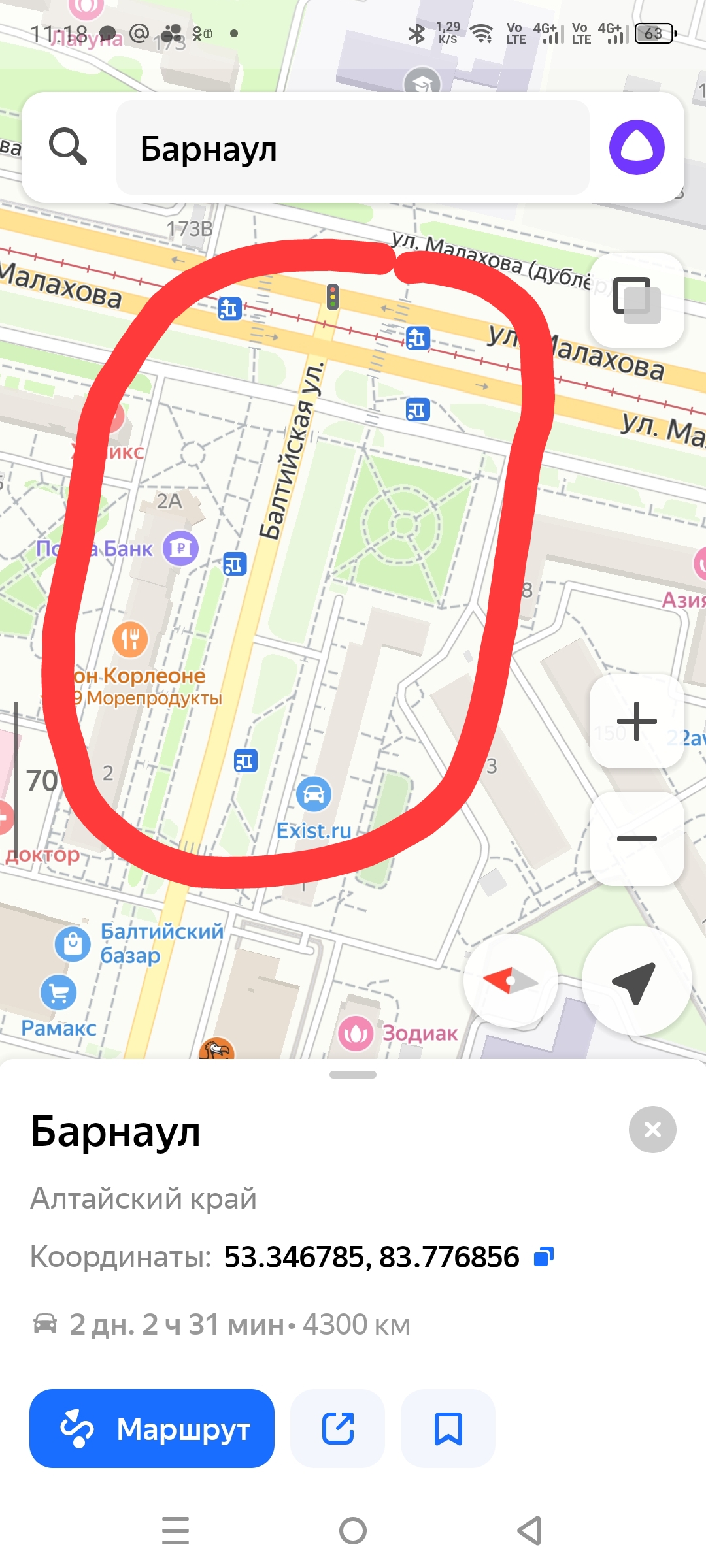Viewport: 706px width, 1568px height.
Task: Center map on my location
Action: (x=635, y=981)
